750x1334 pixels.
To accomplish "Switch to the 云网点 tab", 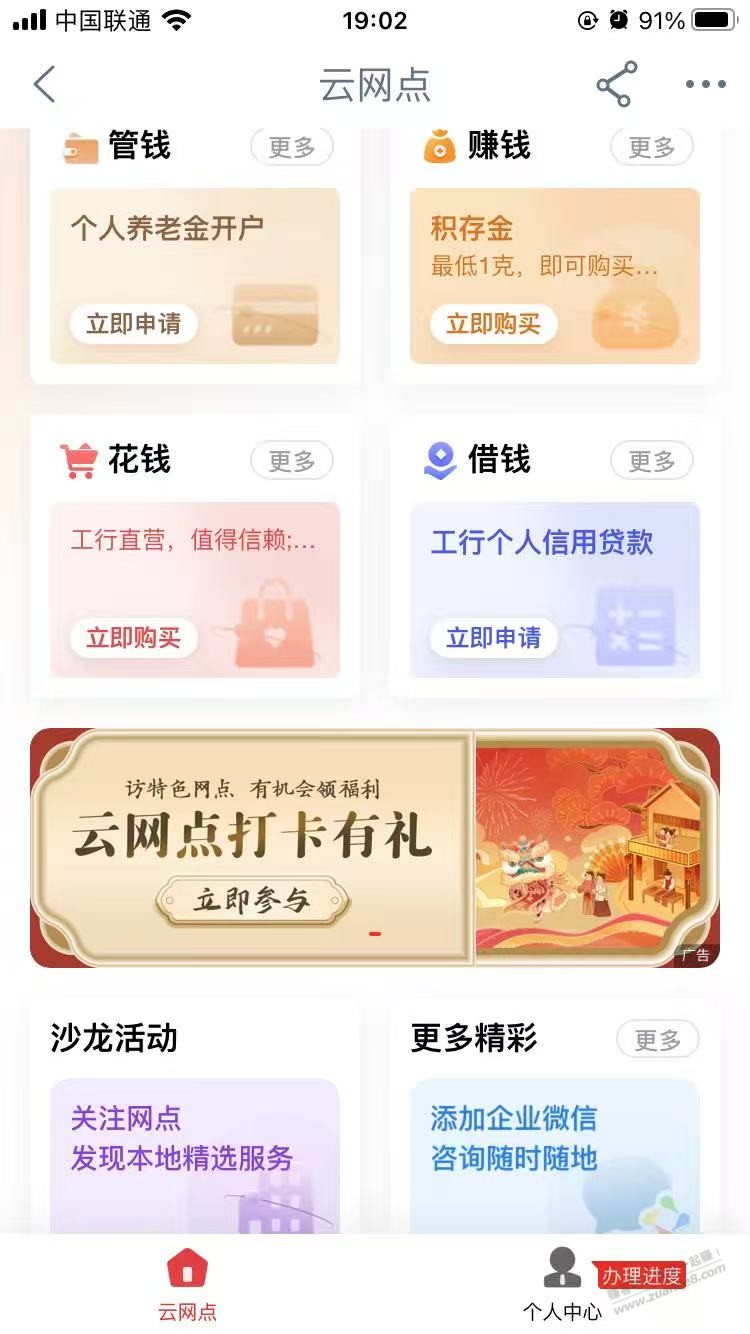I will click(187, 1285).
